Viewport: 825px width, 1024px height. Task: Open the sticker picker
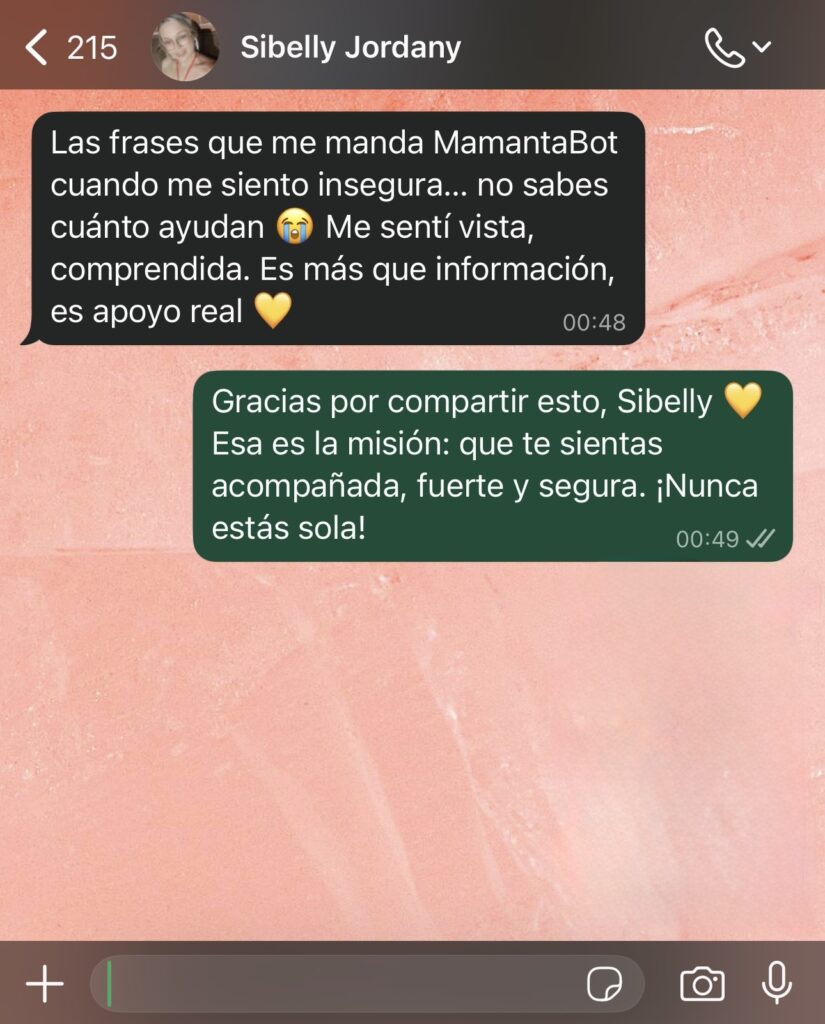pyautogui.click(x=603, y=984)
